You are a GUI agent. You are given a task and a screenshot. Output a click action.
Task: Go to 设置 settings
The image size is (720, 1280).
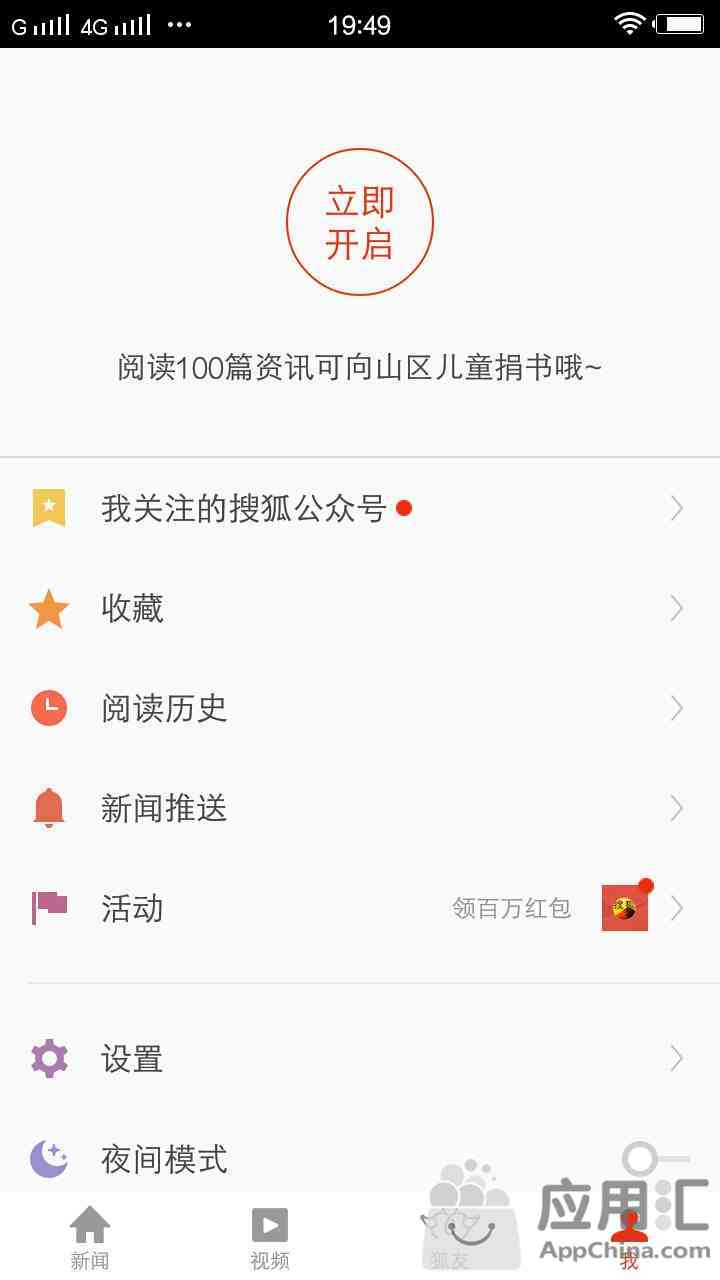pos(360,1059)
